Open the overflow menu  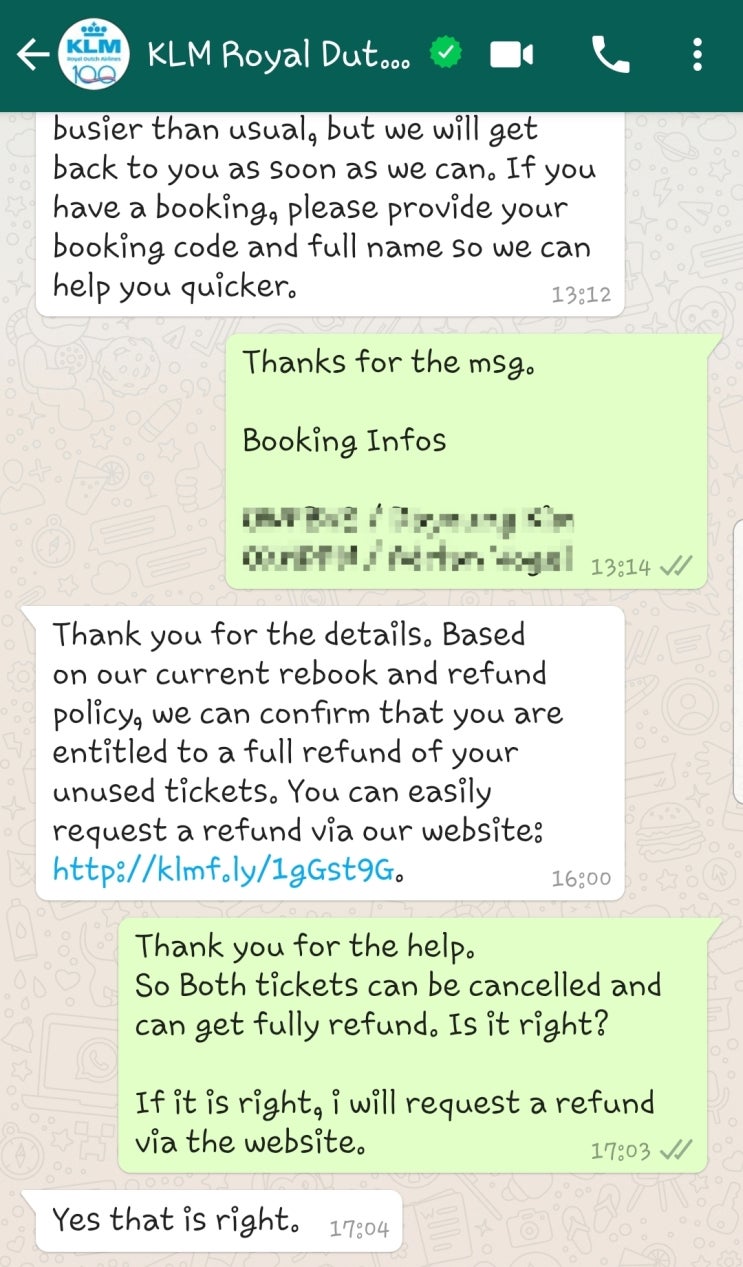pos(697,55)
